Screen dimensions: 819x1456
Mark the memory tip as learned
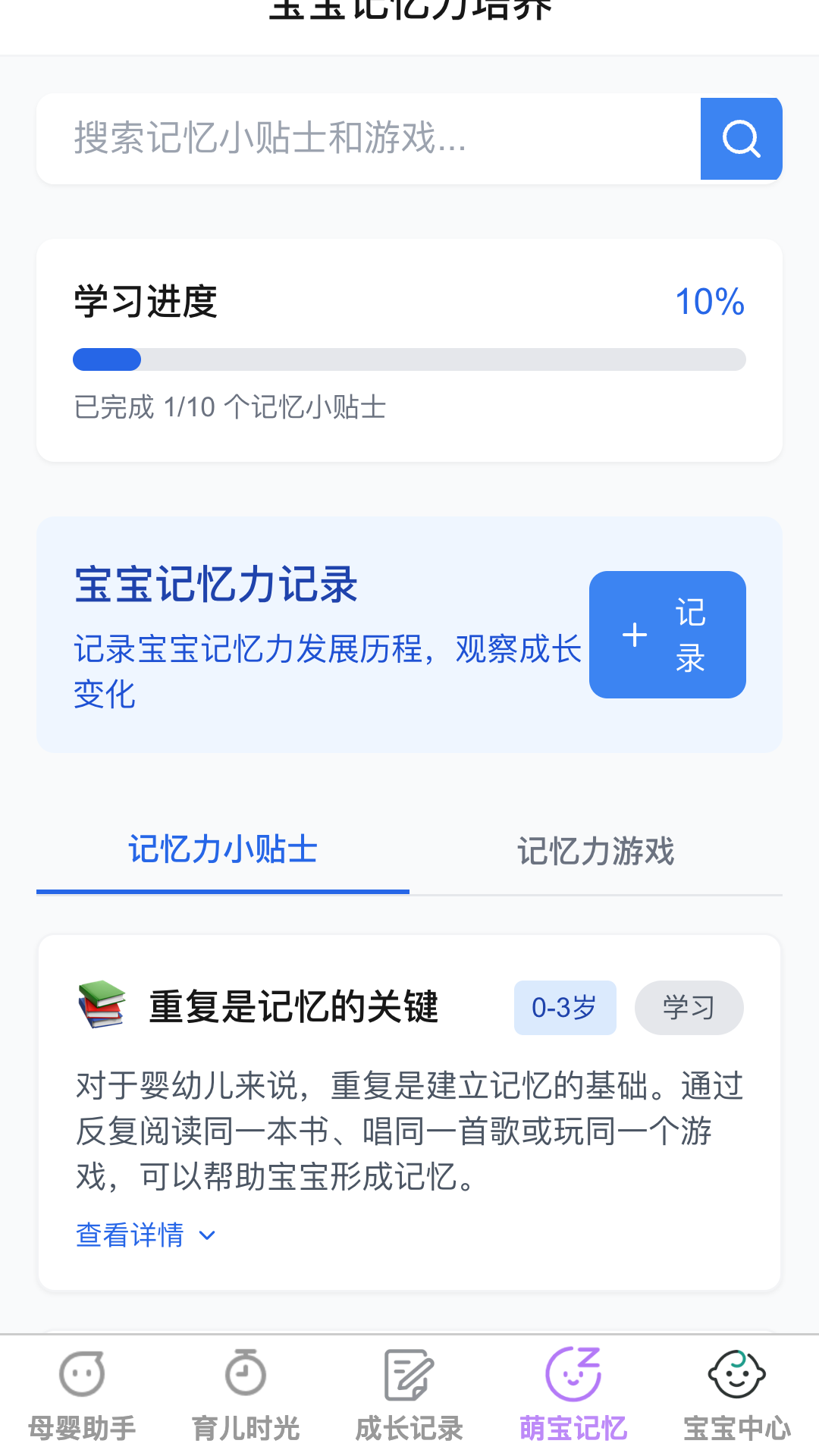pyautogui.click(x=689, y=1008)
